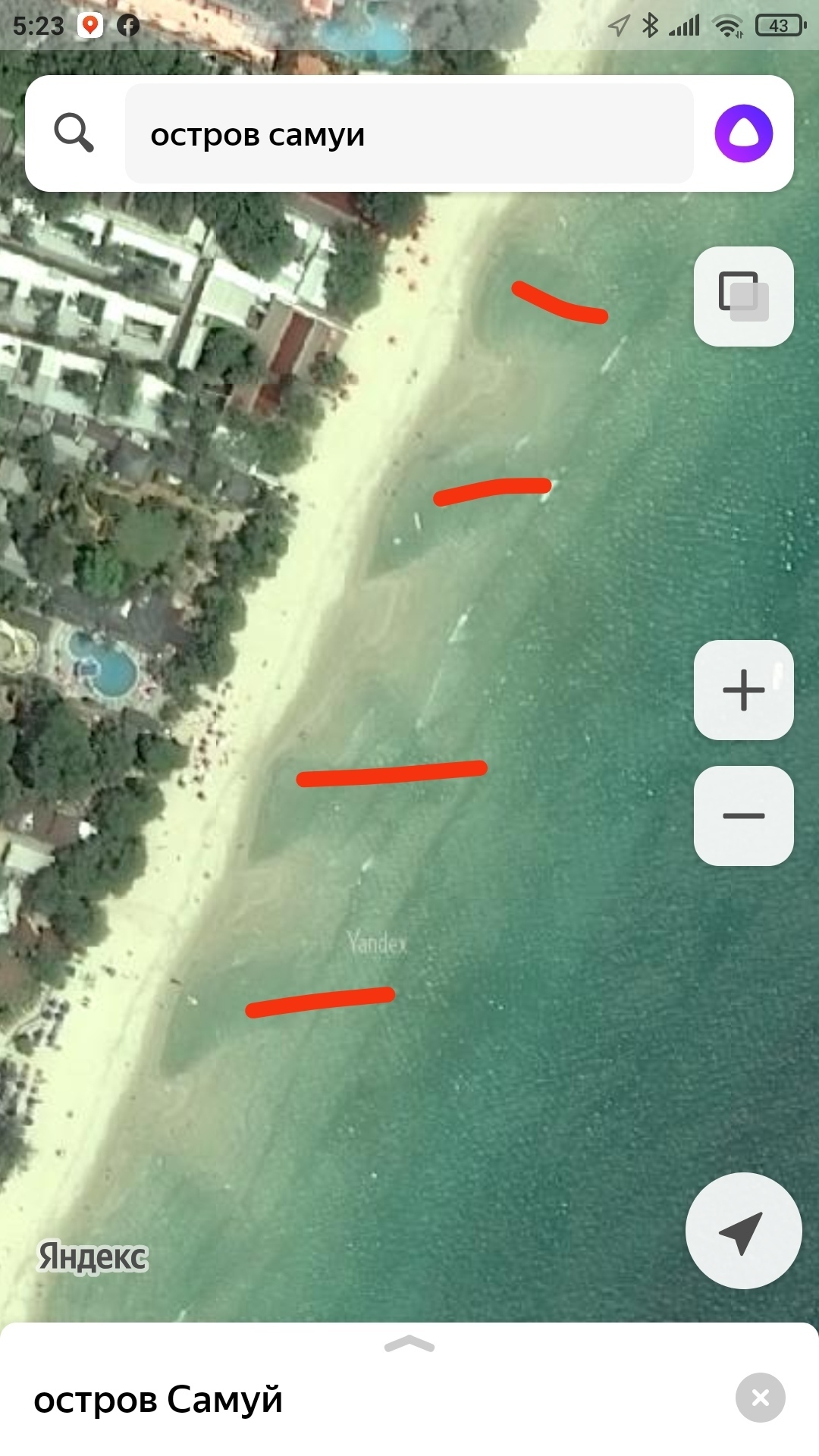The height and width of the screenshot is (1456, 819).
Task: Open the Alice voice assistant
Action: pyautogui.click(x=743, y=133)
